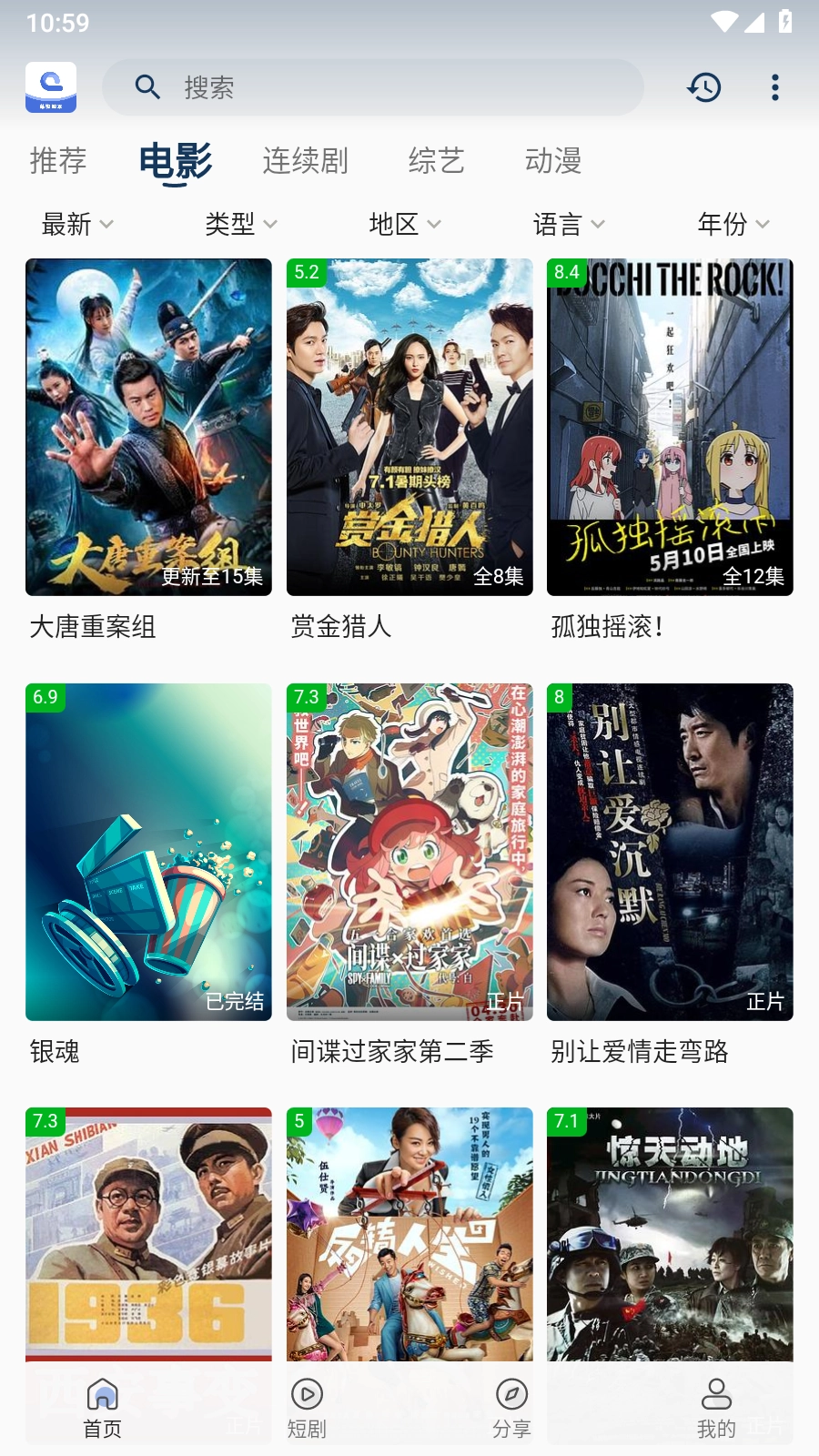Open the three-dot overflow menu
Image resolution: width=819 pixels, height=1456 pixels.
tap(774, 87)
